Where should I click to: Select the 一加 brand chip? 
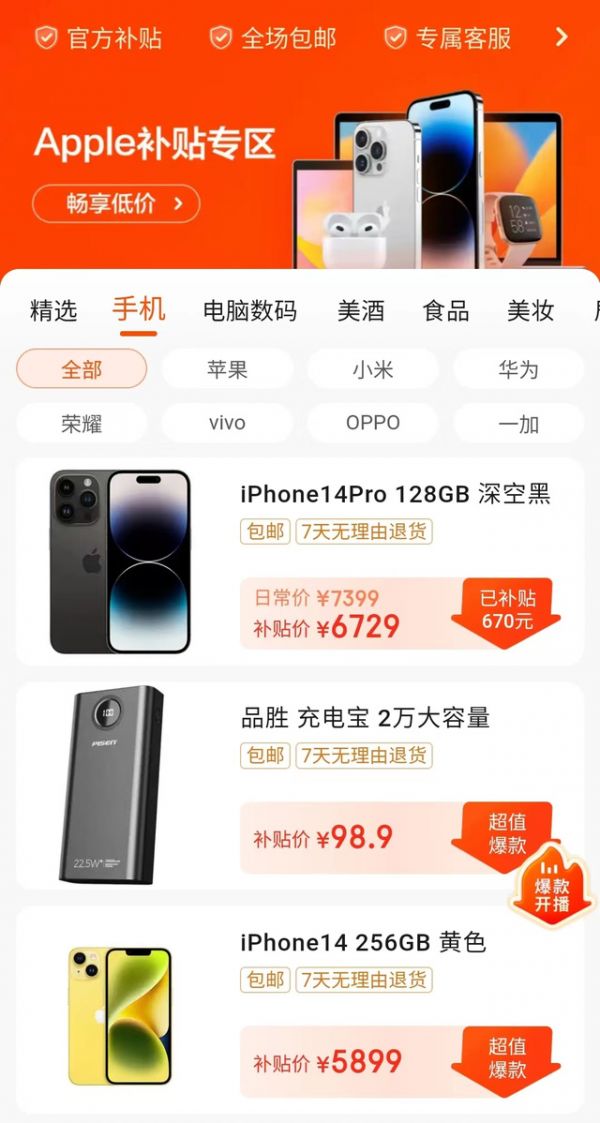coord(518,423)
